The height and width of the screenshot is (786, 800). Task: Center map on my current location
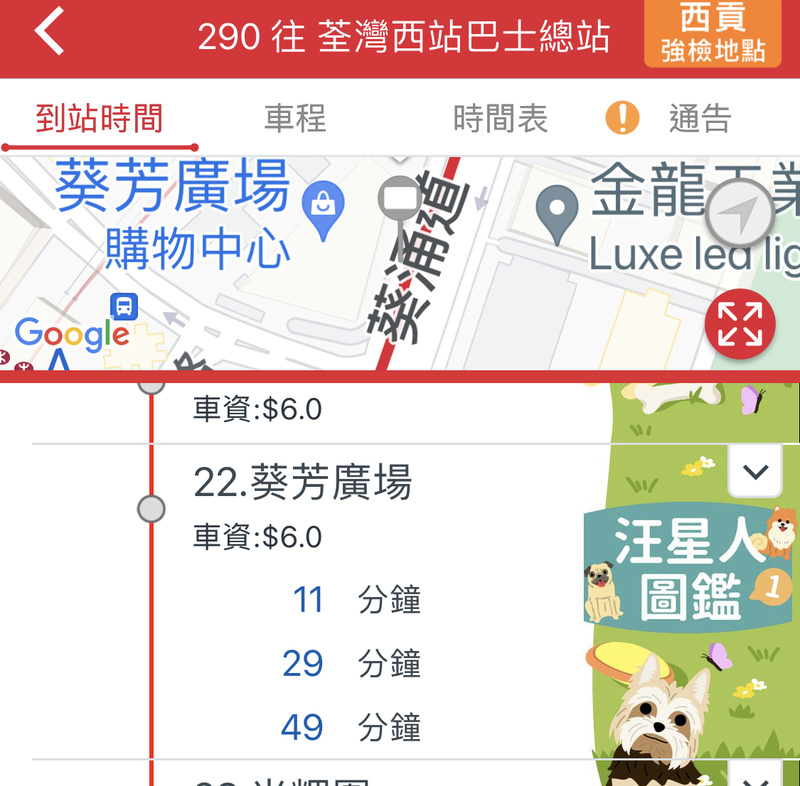(x=740, y=213)
